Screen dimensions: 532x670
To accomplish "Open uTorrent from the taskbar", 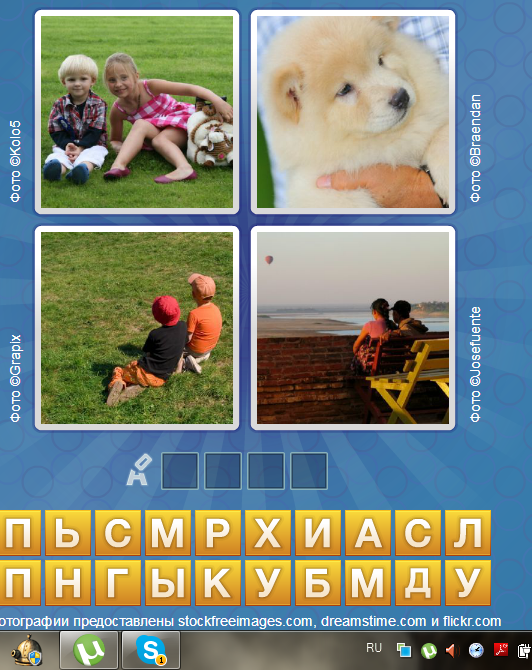I will [x=89, y=650].
